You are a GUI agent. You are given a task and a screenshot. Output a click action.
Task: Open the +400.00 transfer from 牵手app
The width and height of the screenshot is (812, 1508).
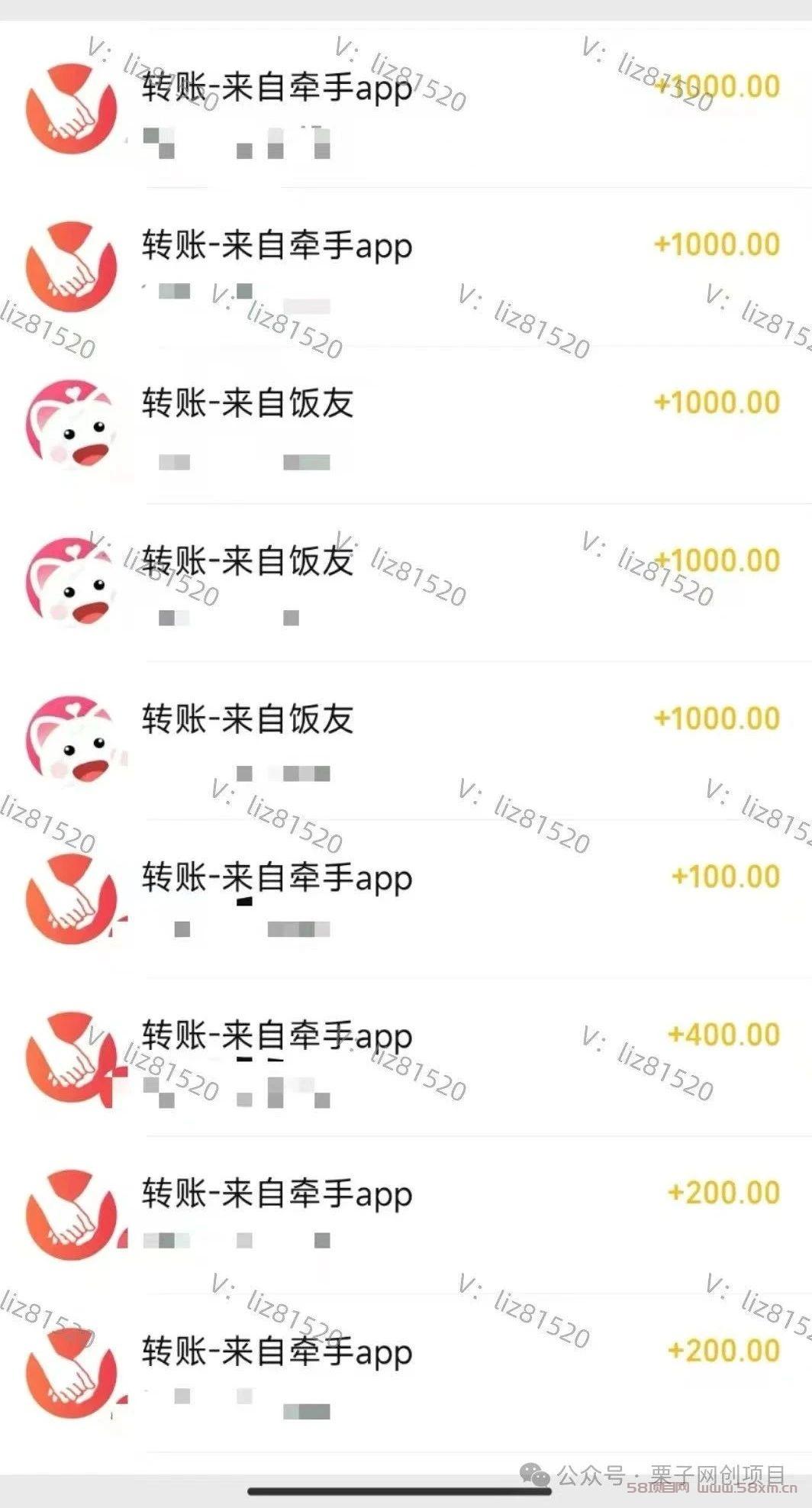pyautogui.click(x=404, y=1056)
